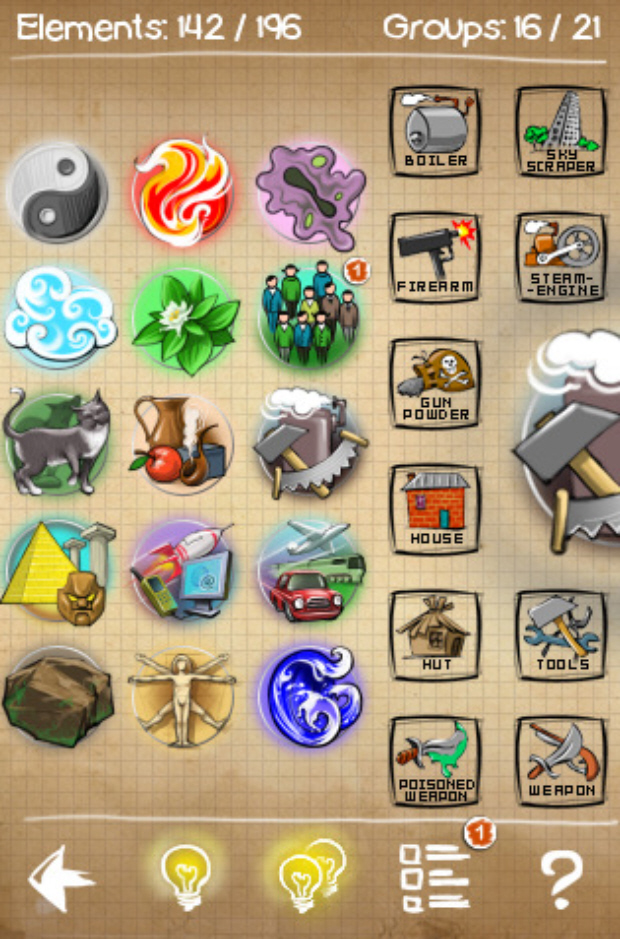The height and width of the screenshot is (939, 620).
Task: Select the Poisoned Weapon element
Action: coord(435,762)
